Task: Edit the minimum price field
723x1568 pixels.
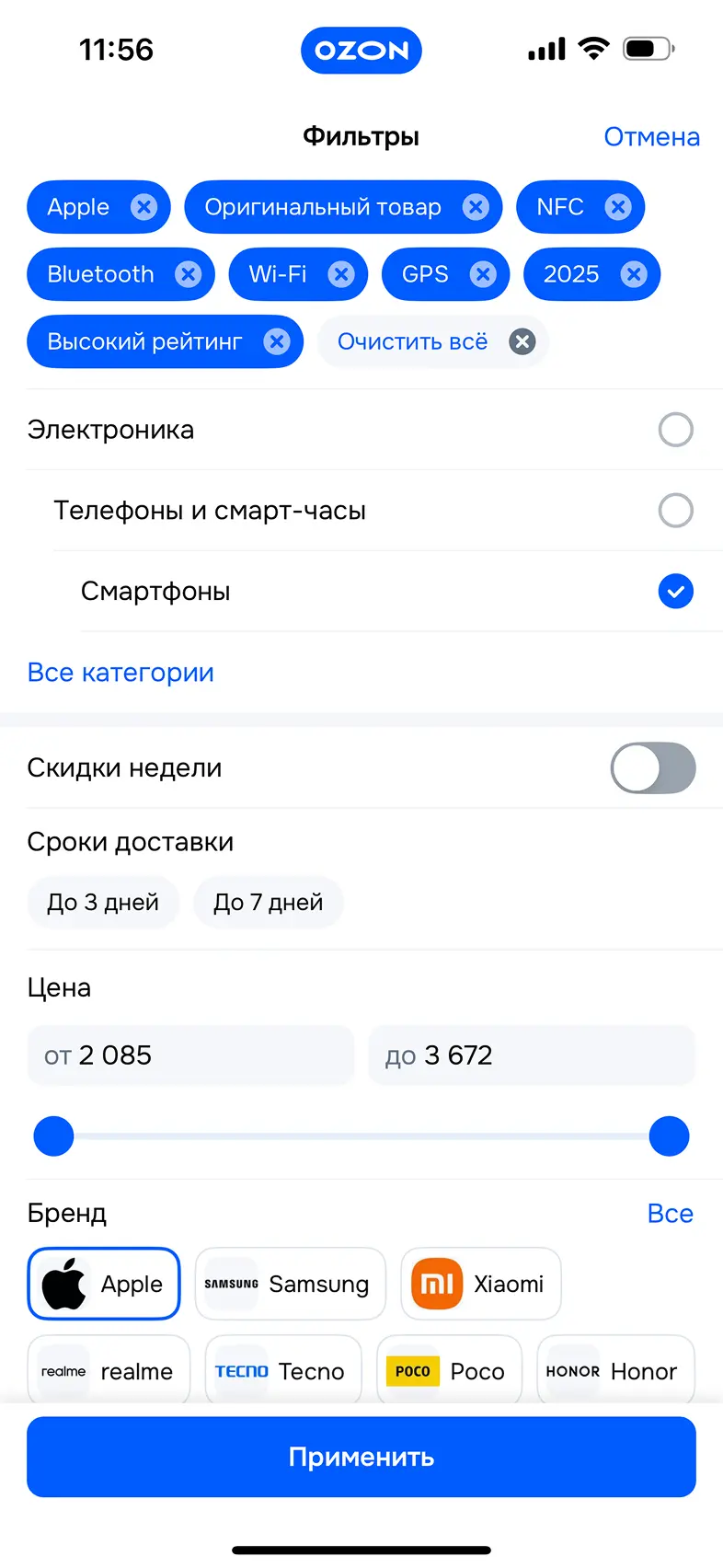Action: [x=190, y=1055]
